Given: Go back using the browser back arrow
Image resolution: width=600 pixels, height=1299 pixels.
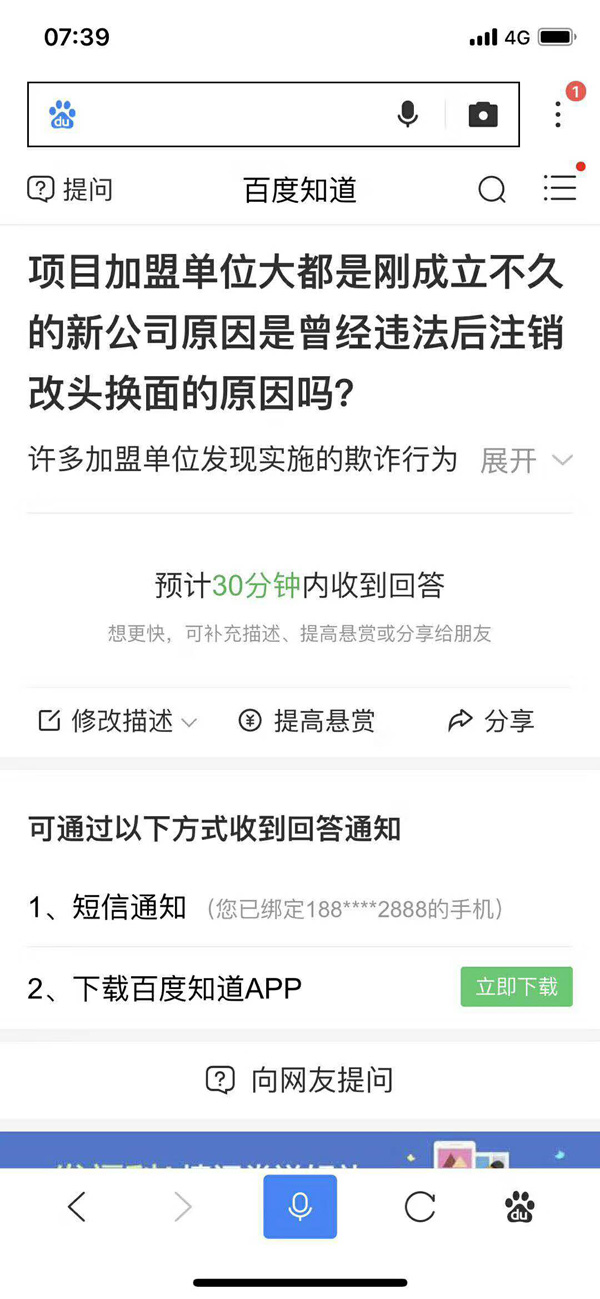Looking at the screenshot, I should 77,1207.
